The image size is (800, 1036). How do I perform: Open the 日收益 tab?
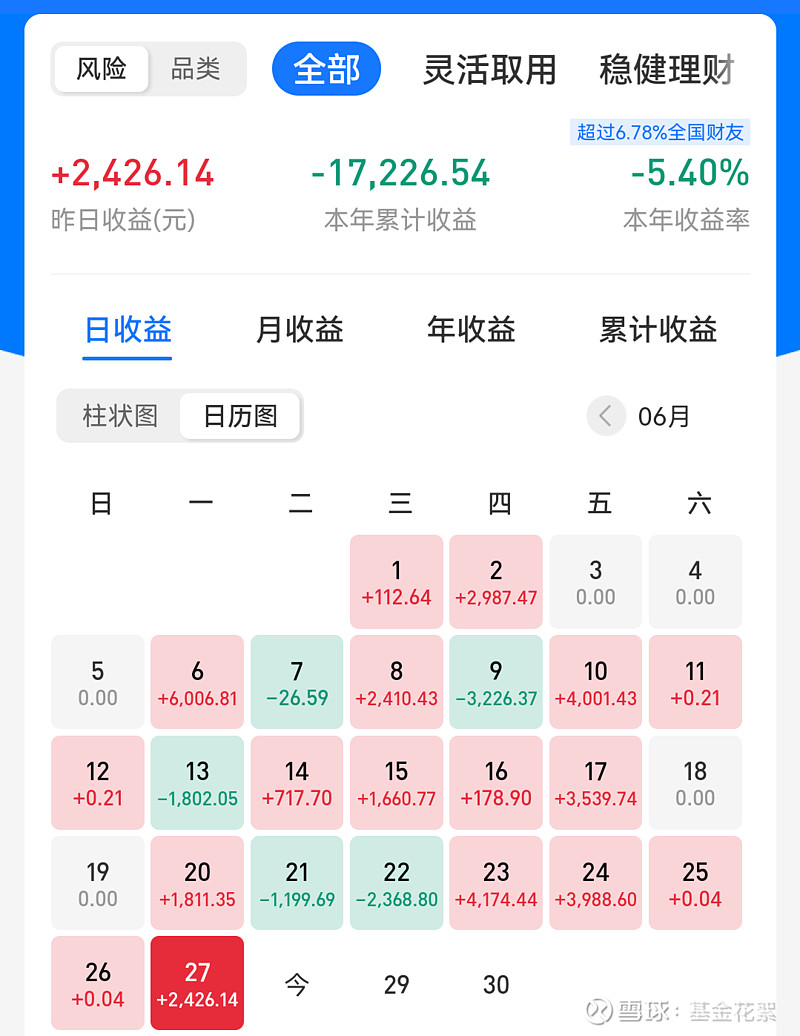click(x=127, y=329)
